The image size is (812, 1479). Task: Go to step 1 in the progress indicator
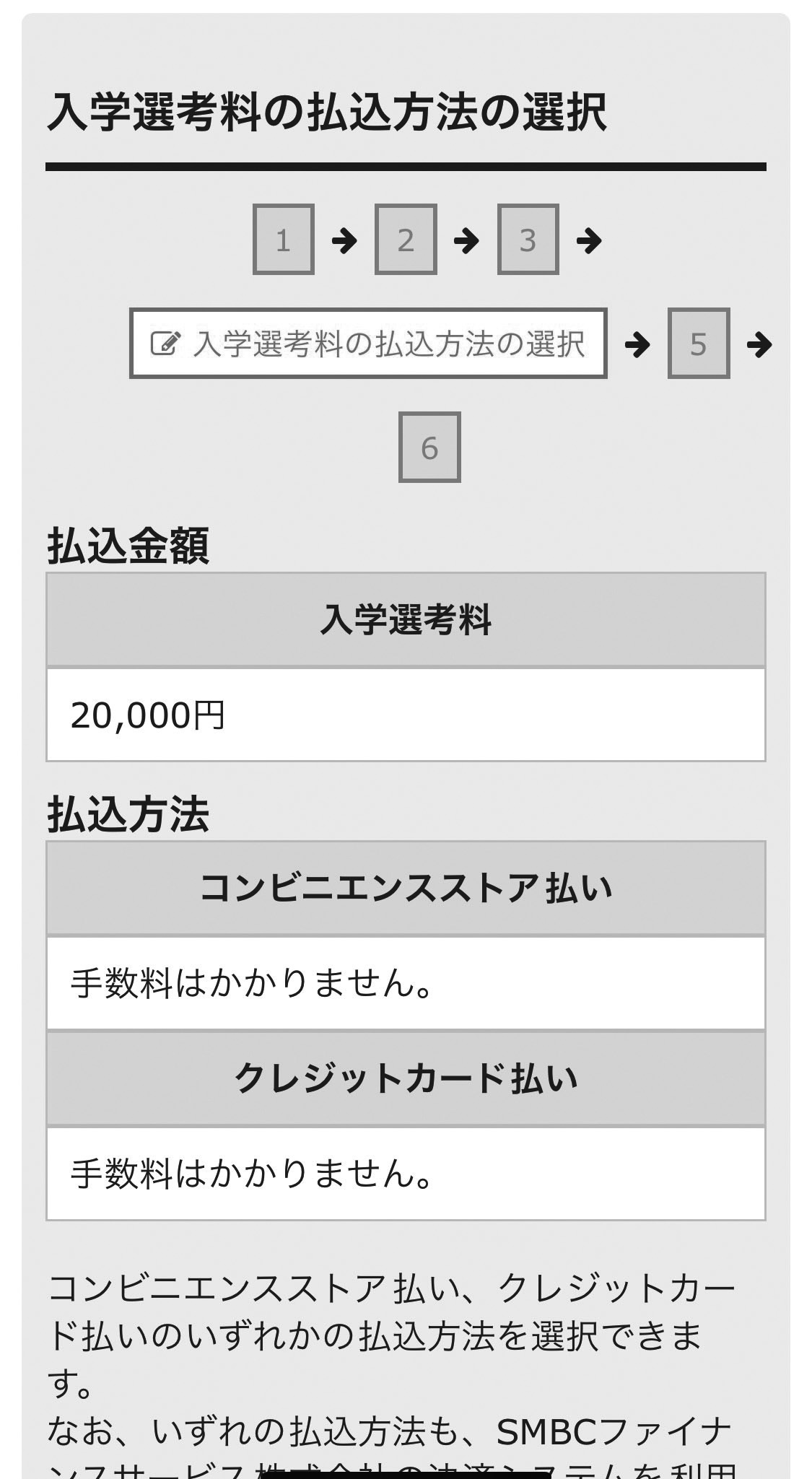coord(283,240)
